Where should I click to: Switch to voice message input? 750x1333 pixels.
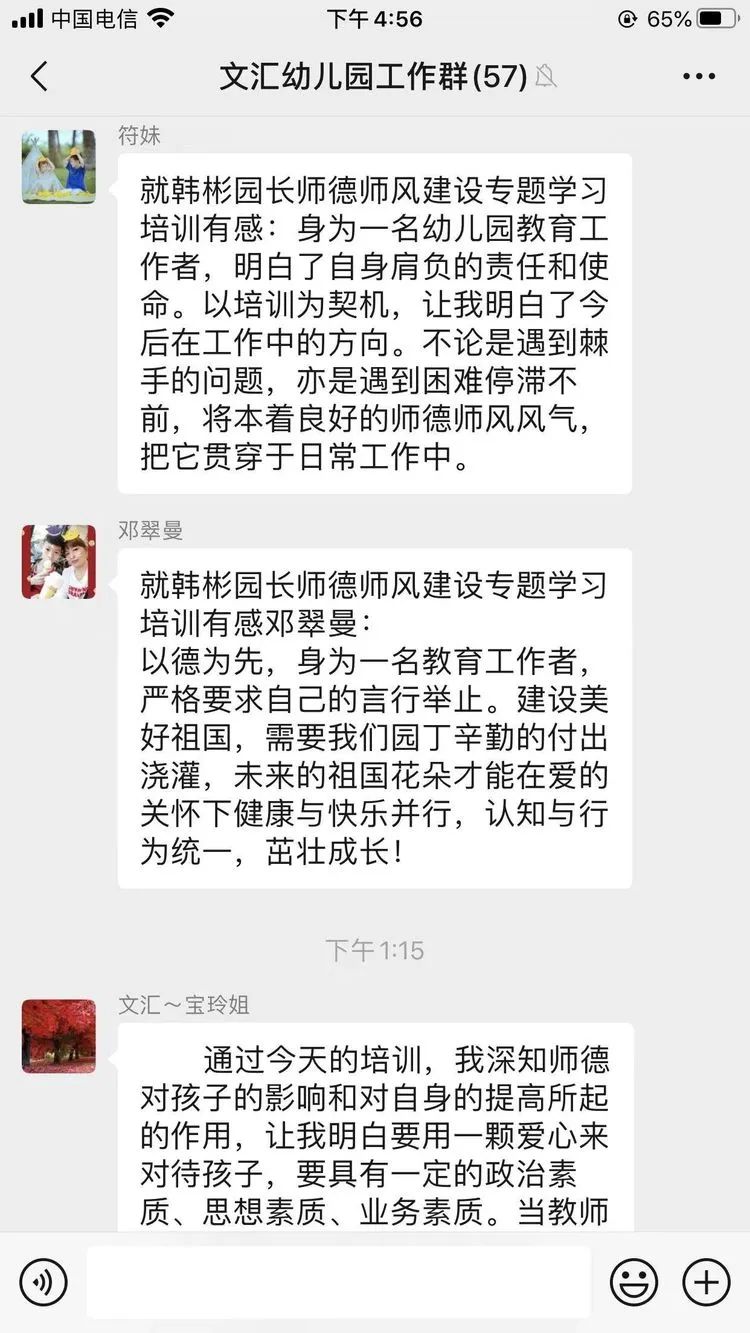click(42, 1281)
